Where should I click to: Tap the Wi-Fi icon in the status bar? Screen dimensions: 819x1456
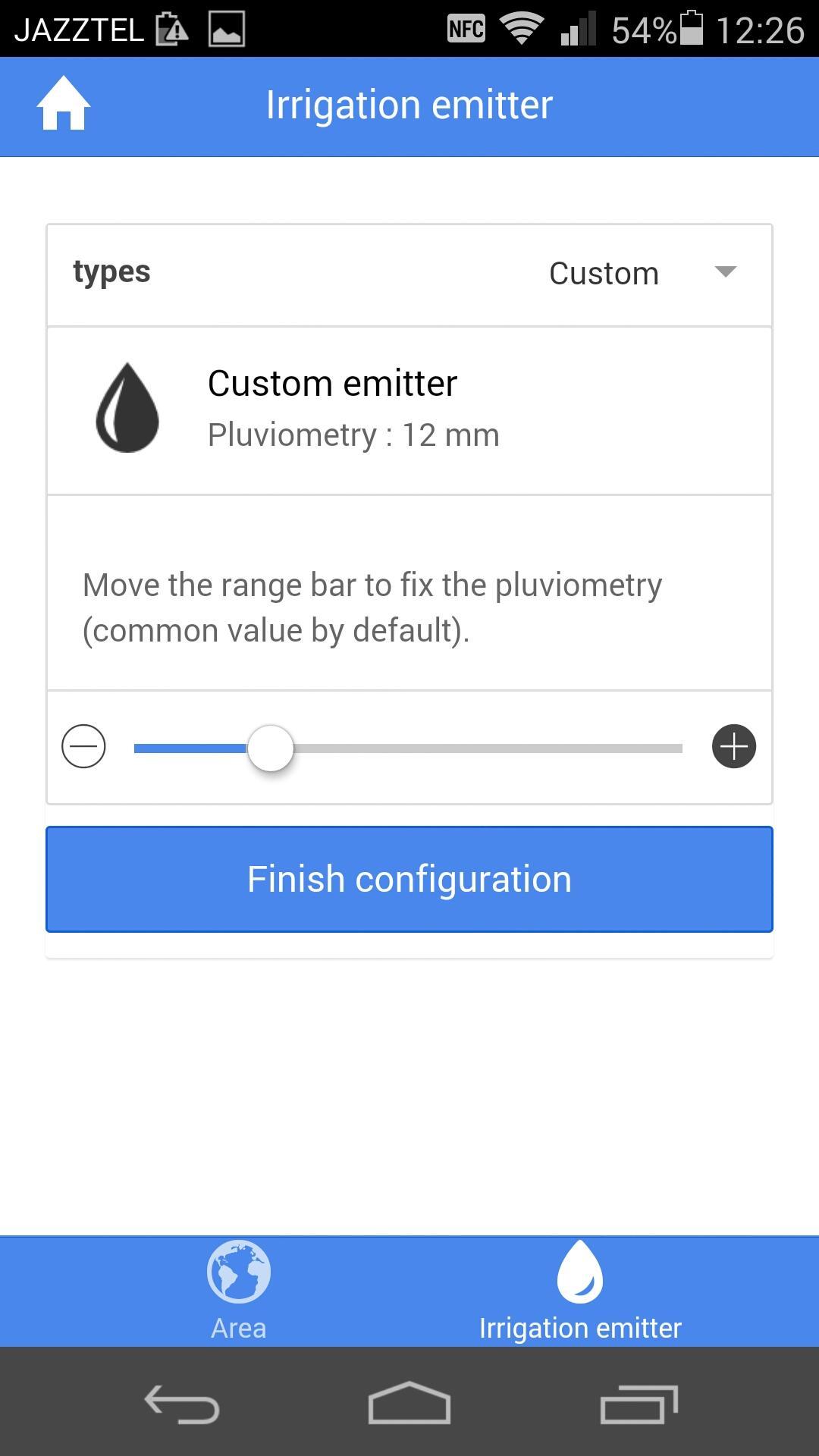point(520,27)
